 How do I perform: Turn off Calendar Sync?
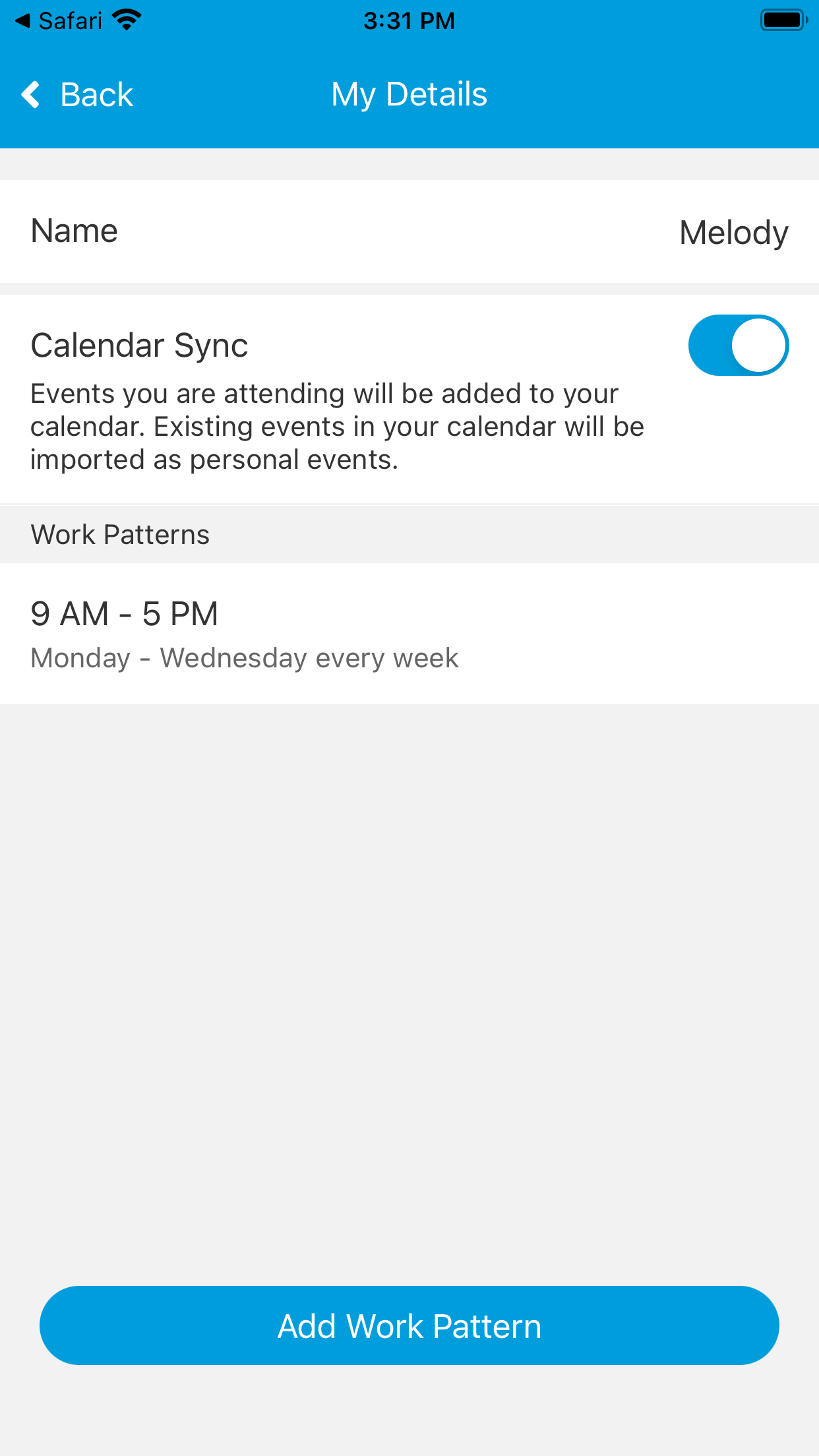738,346
